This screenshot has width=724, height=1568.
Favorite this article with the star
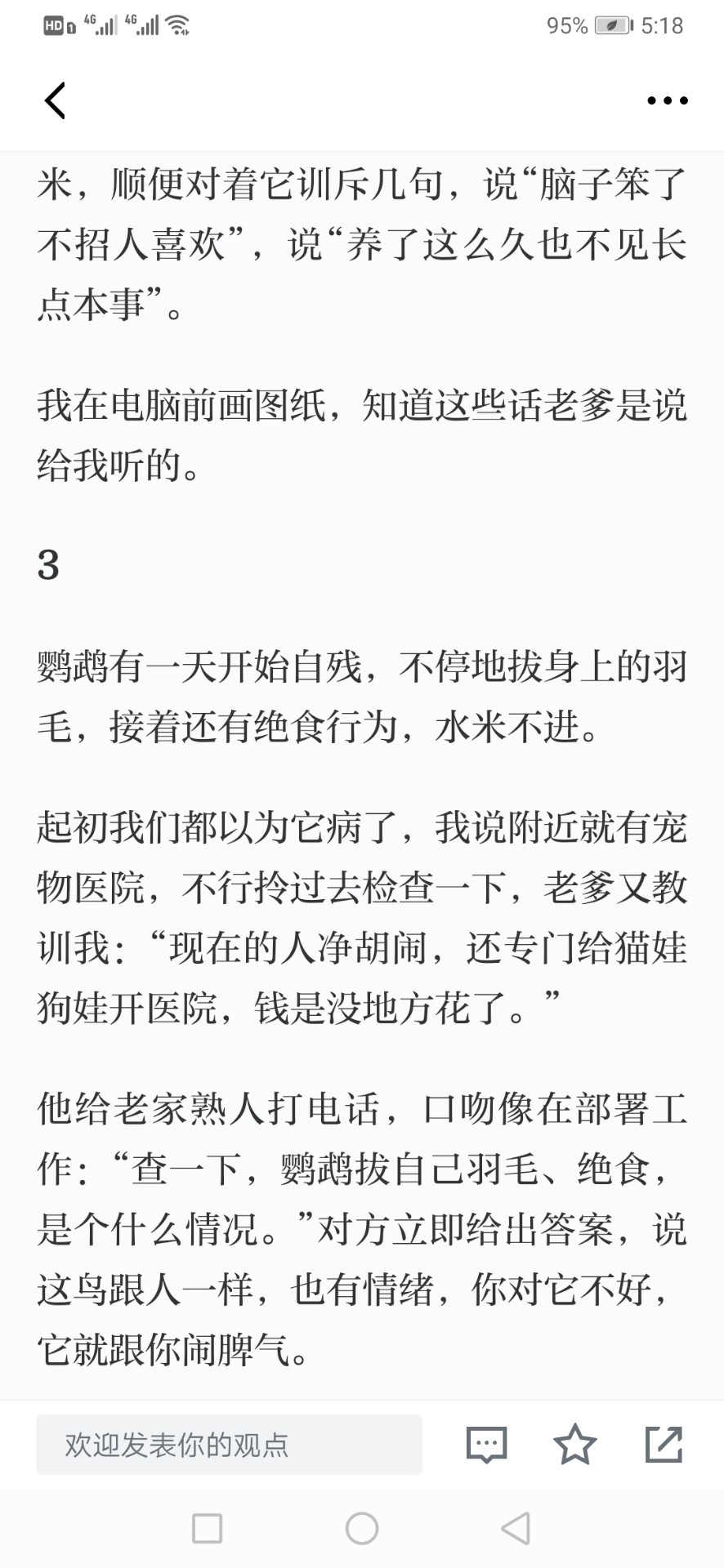click(x=575, y=1444)
